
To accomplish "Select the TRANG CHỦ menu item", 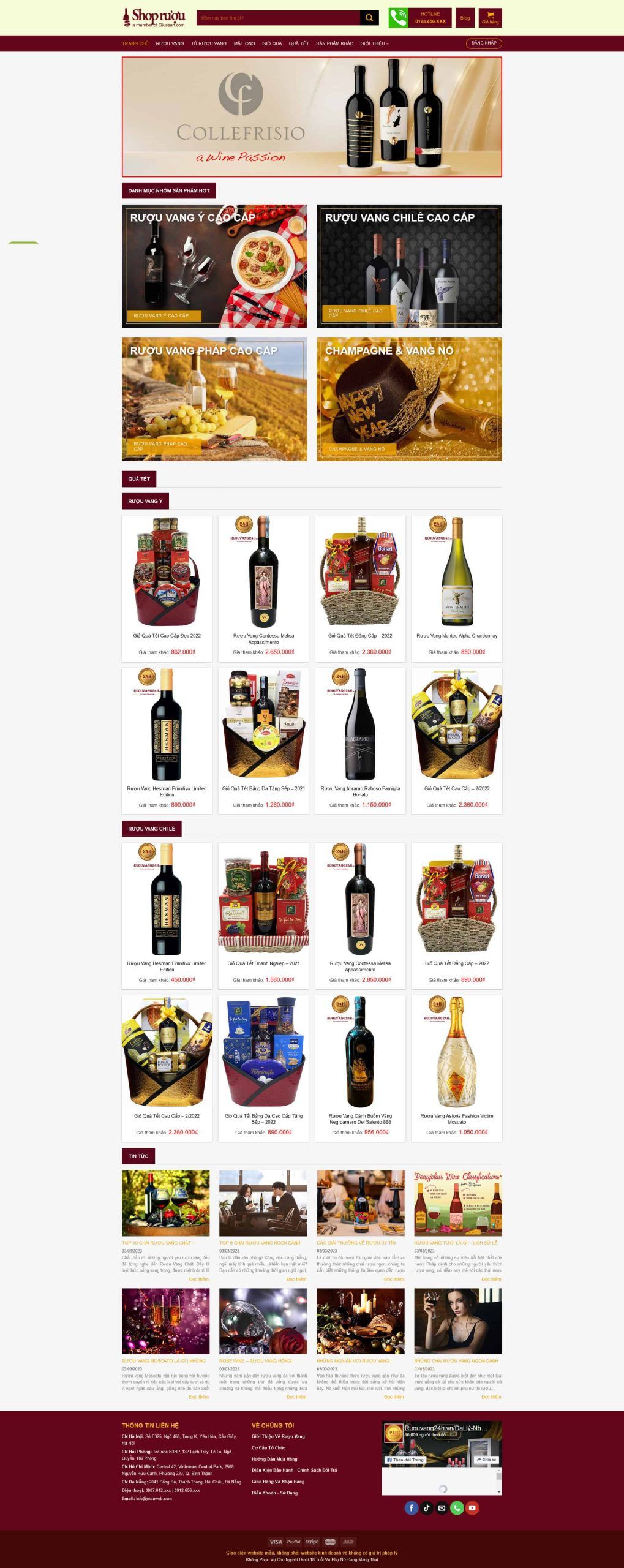I will point(136,43).
